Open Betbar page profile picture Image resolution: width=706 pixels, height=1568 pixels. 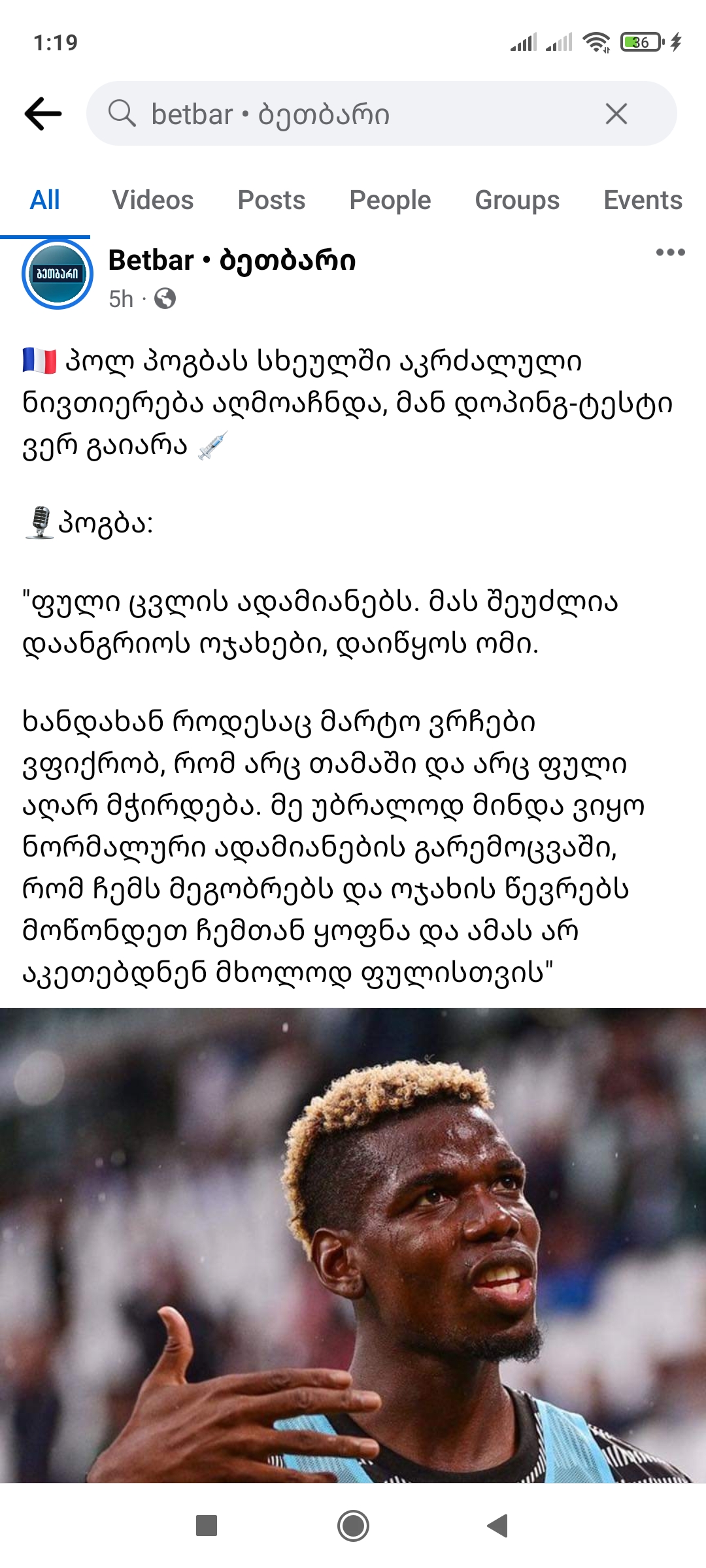point(58,274)
